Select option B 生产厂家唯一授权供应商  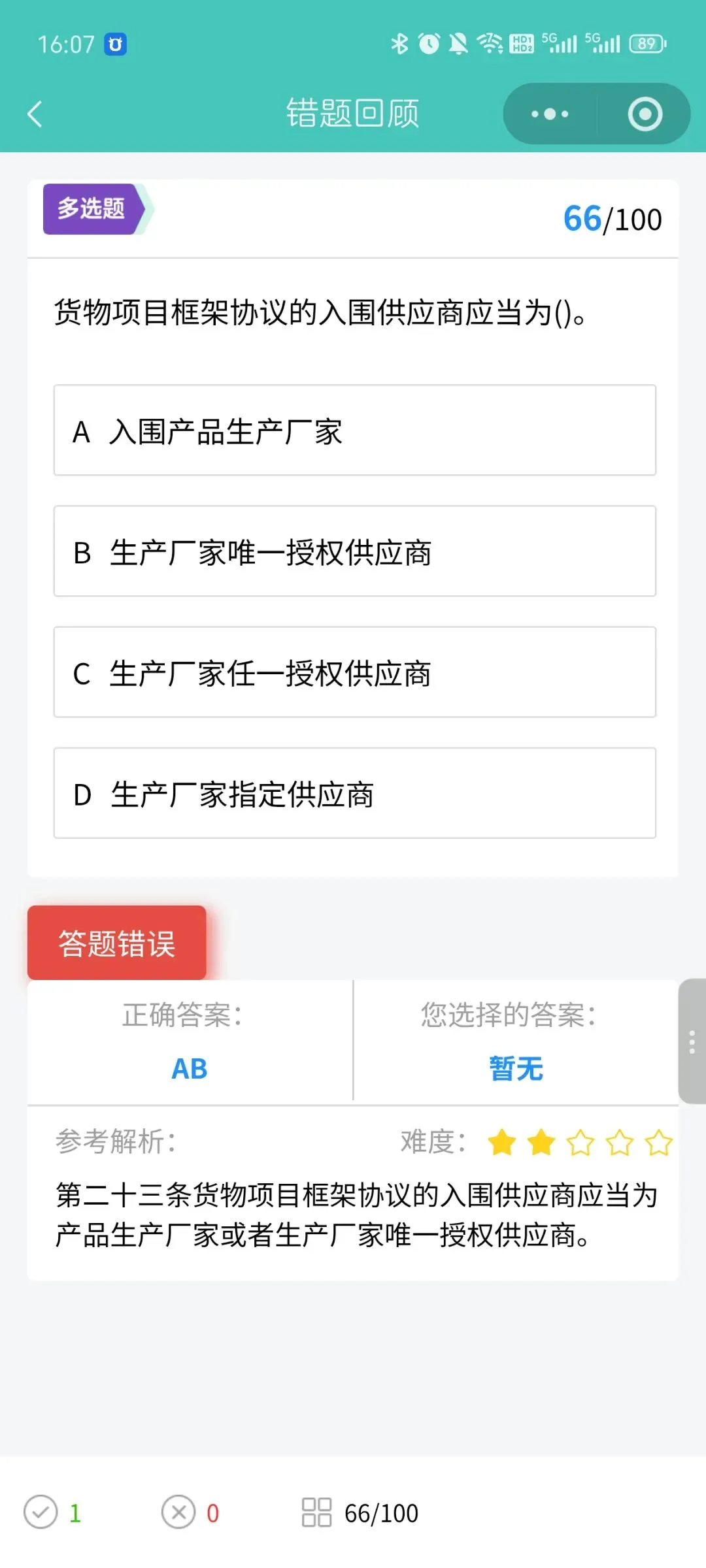355,551
